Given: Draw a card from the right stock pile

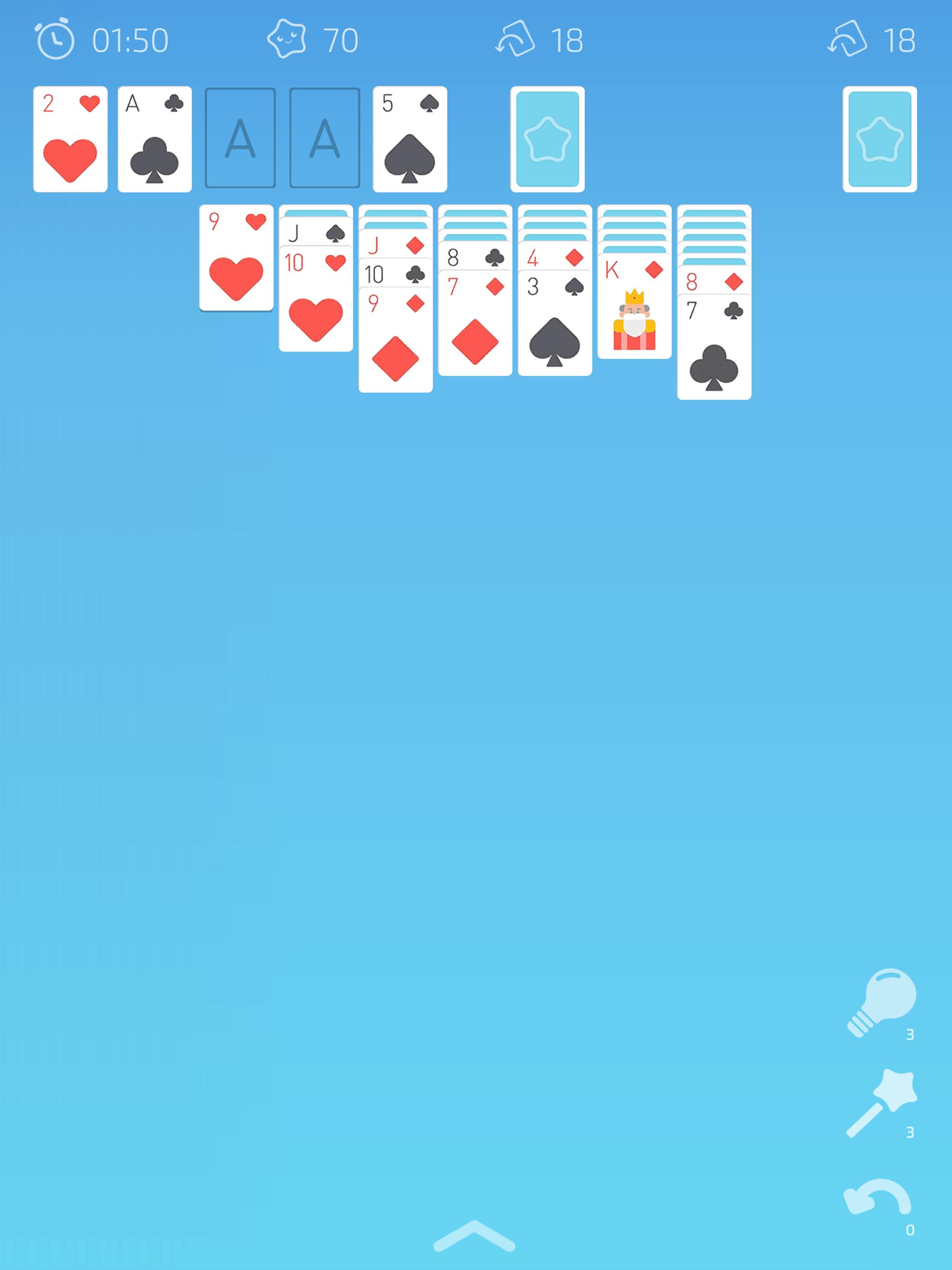Looking at the screenshot, I should point(879,139).
